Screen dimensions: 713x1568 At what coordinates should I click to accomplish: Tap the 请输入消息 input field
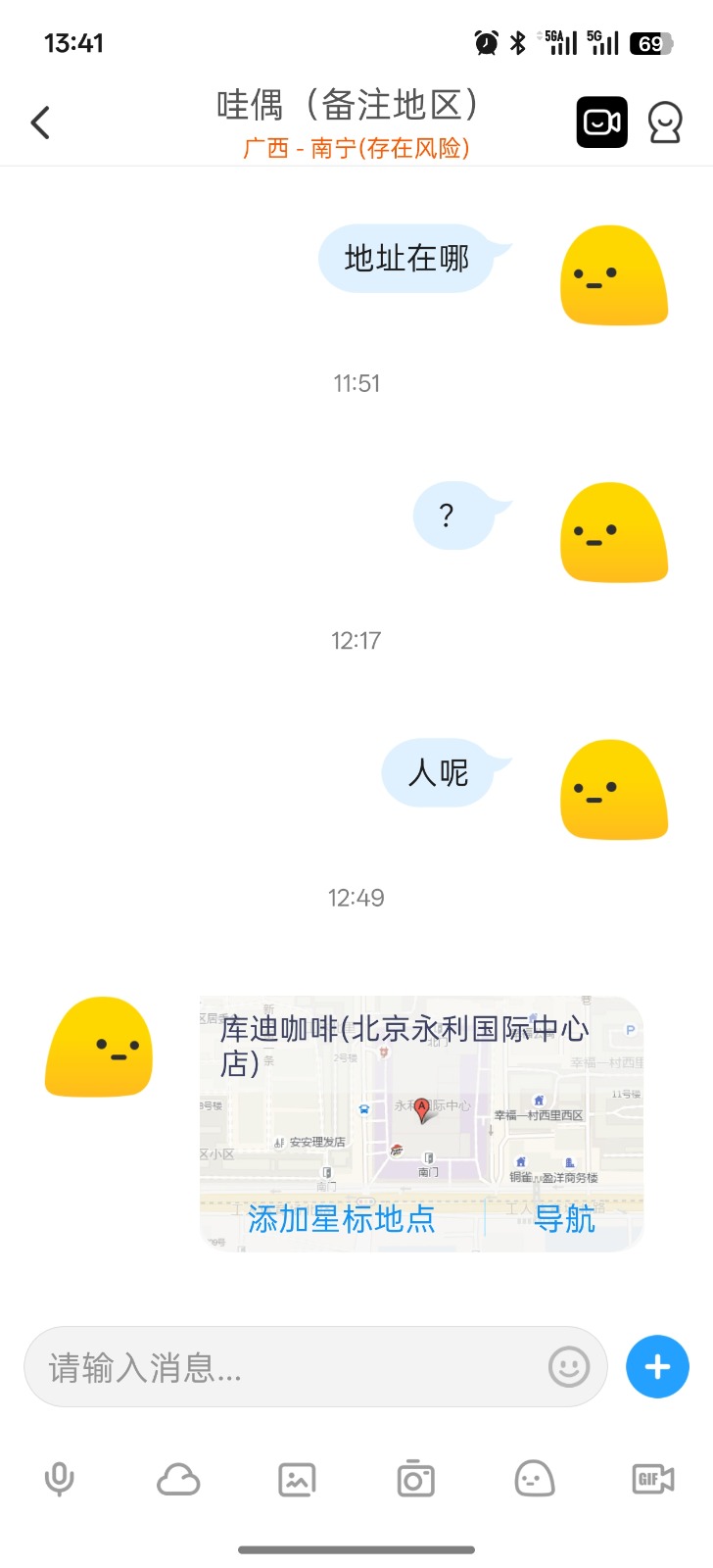point(245,1365)
